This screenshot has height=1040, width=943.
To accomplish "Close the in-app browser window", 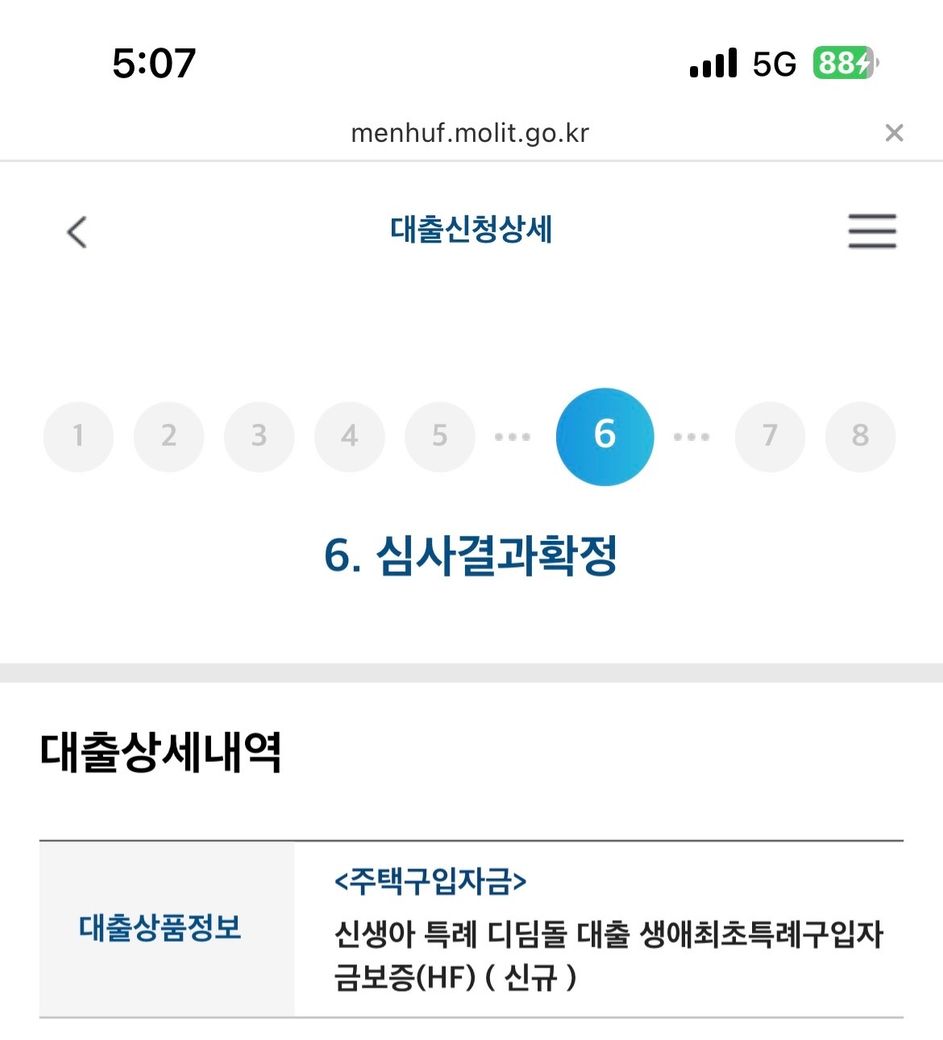I will click(x=894, y=133).
